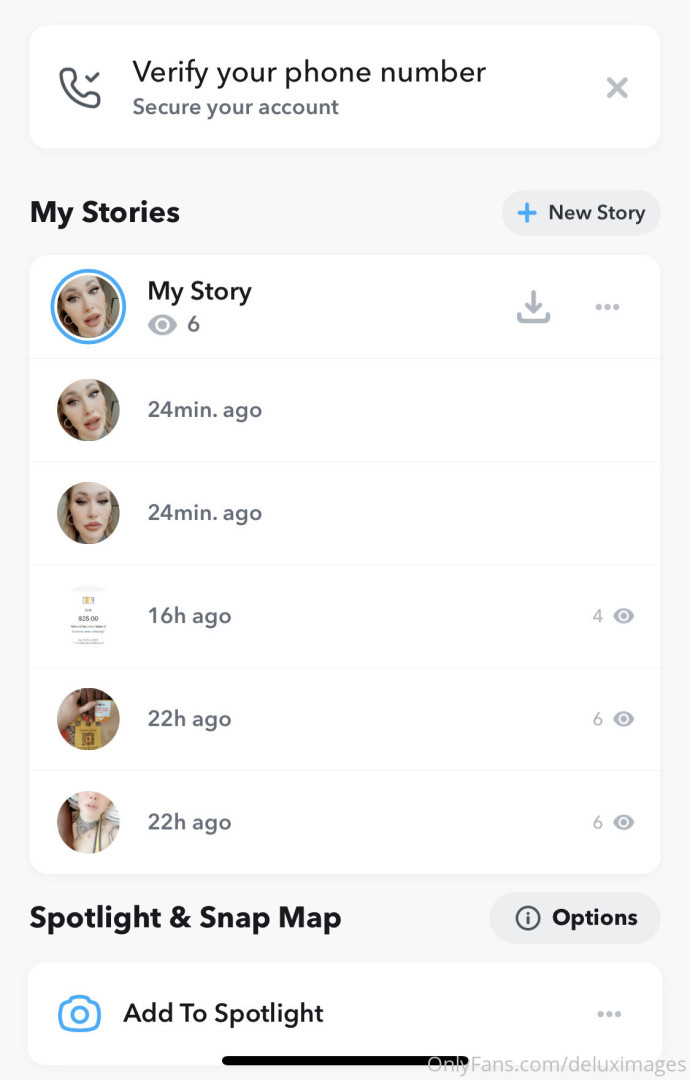Download My Story
The image size is (690, 1080).
(x=533, y=307)
